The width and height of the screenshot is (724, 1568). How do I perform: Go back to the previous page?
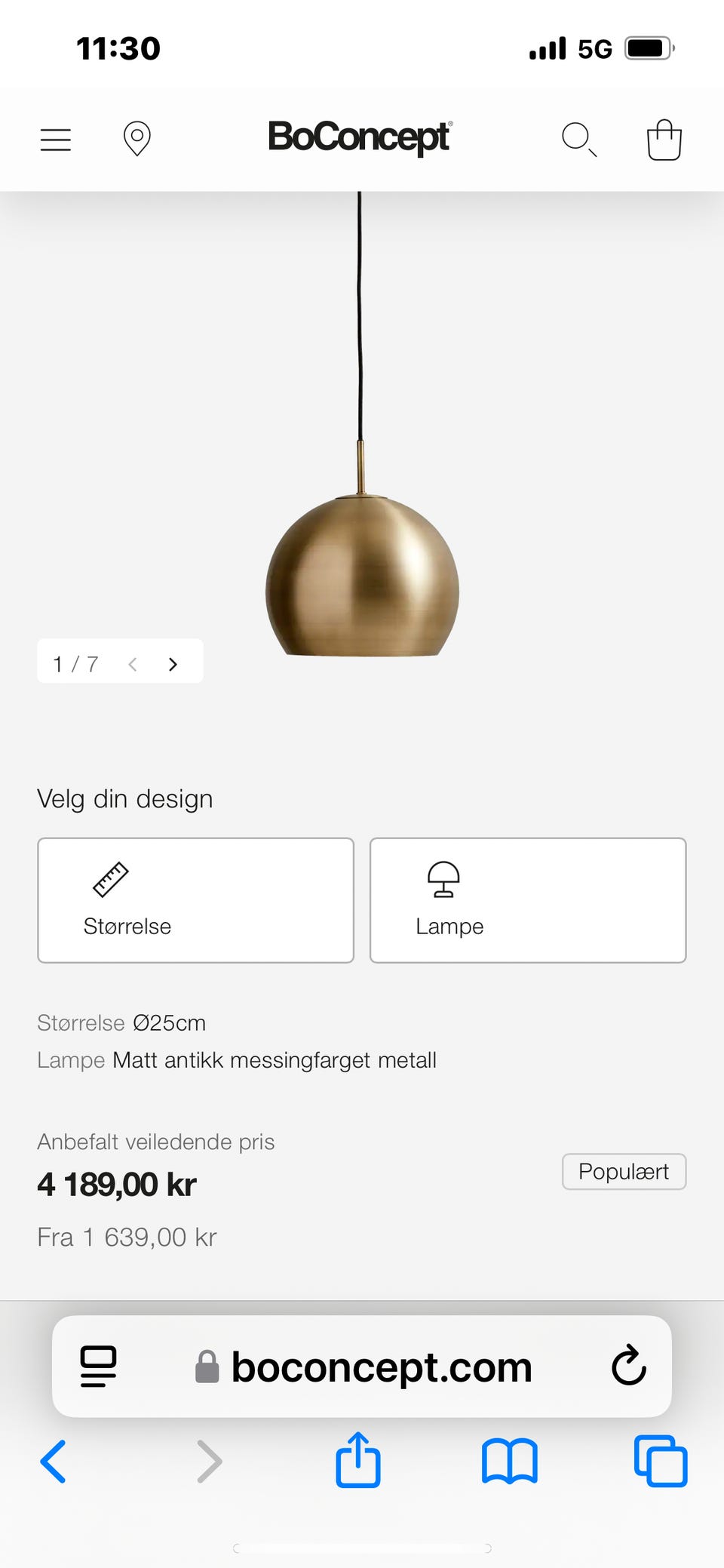(x=52, y=1461)
